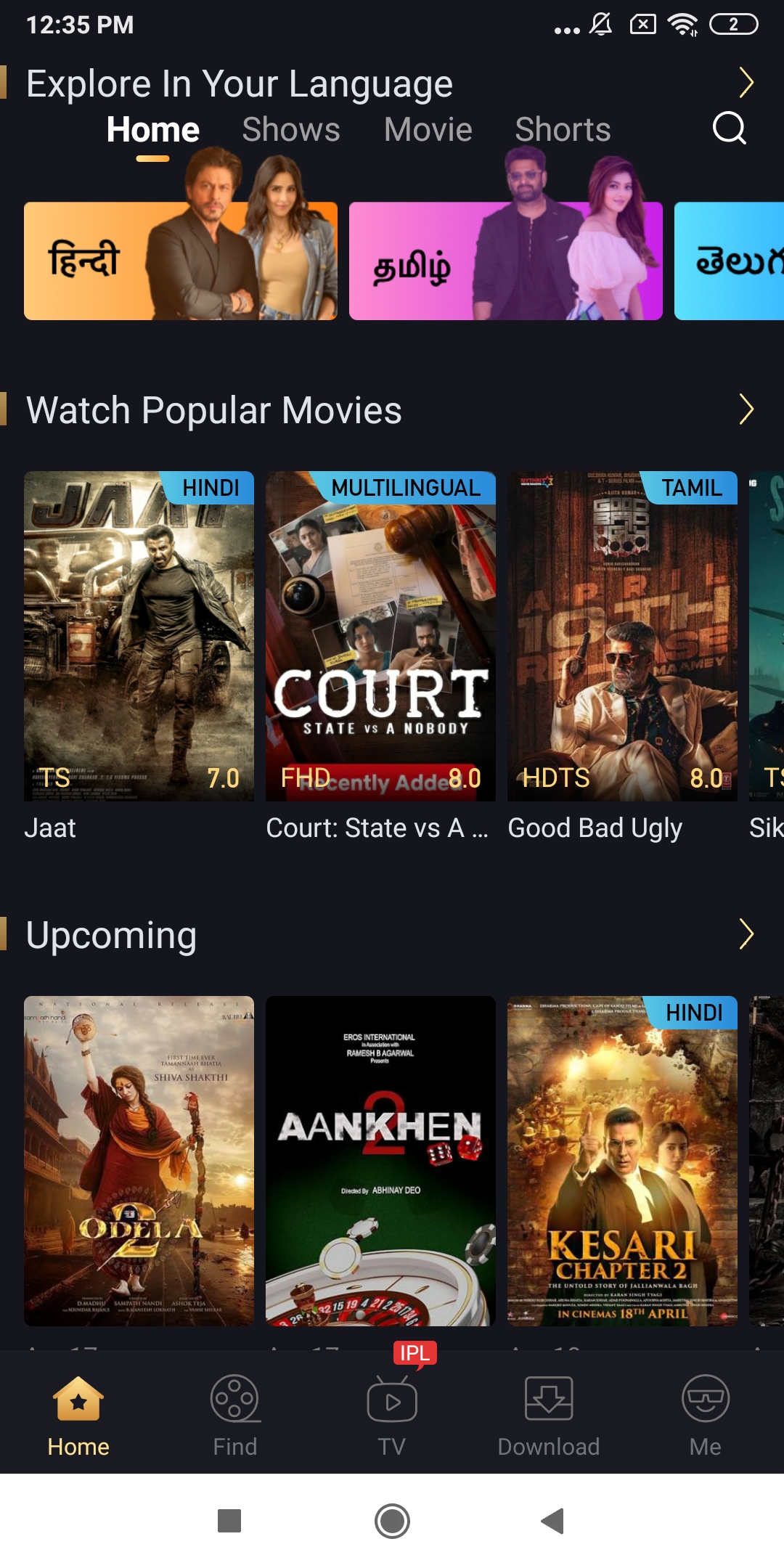Open the search icon

729,128
